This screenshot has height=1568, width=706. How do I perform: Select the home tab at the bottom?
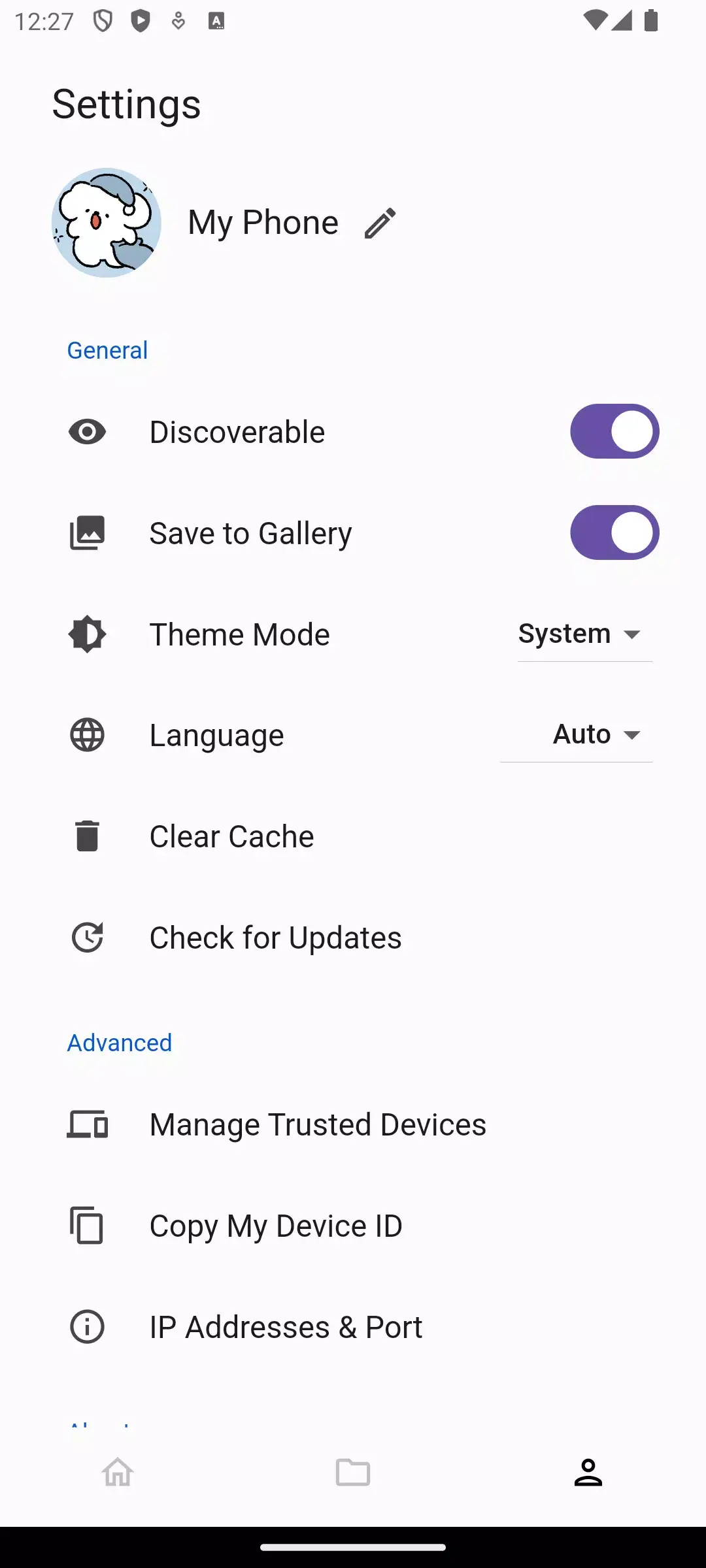pyautogui.click(x=118, y=1473)
